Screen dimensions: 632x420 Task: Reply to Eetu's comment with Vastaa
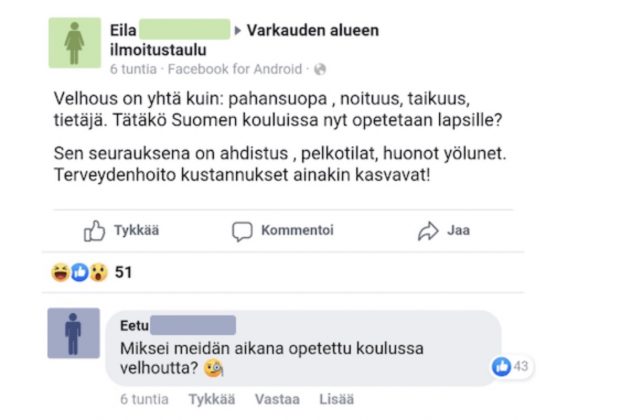click(x=277, y=398)
